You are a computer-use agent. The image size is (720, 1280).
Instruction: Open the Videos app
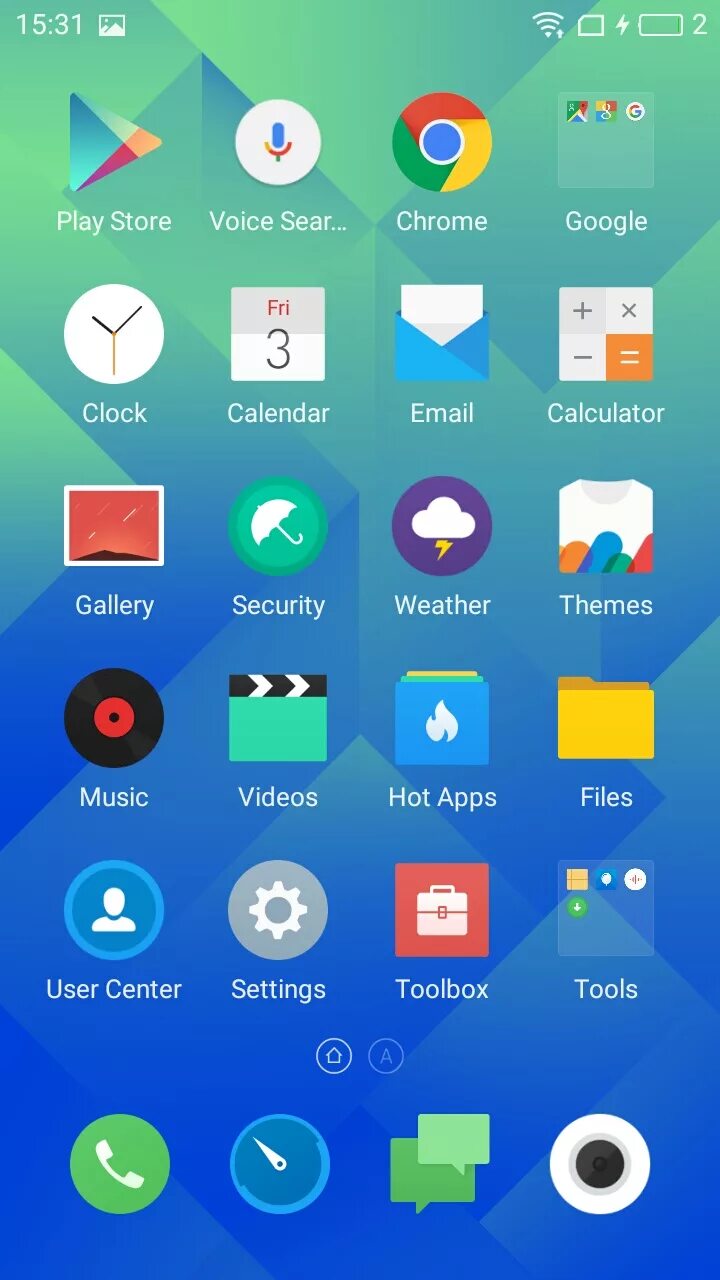tap(278, 718)
